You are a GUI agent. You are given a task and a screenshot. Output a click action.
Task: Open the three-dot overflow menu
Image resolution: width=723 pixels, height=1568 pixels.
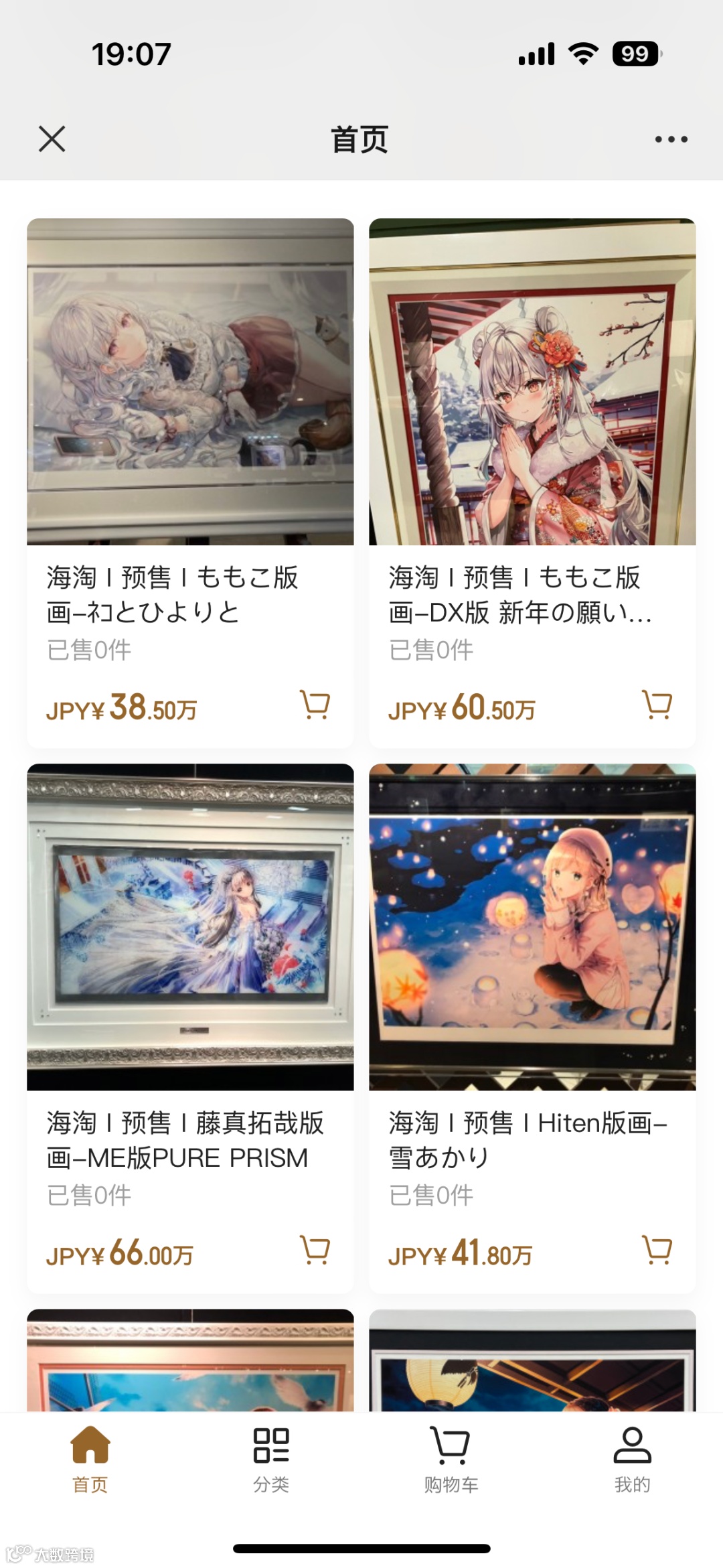click(x=671, y=139)
